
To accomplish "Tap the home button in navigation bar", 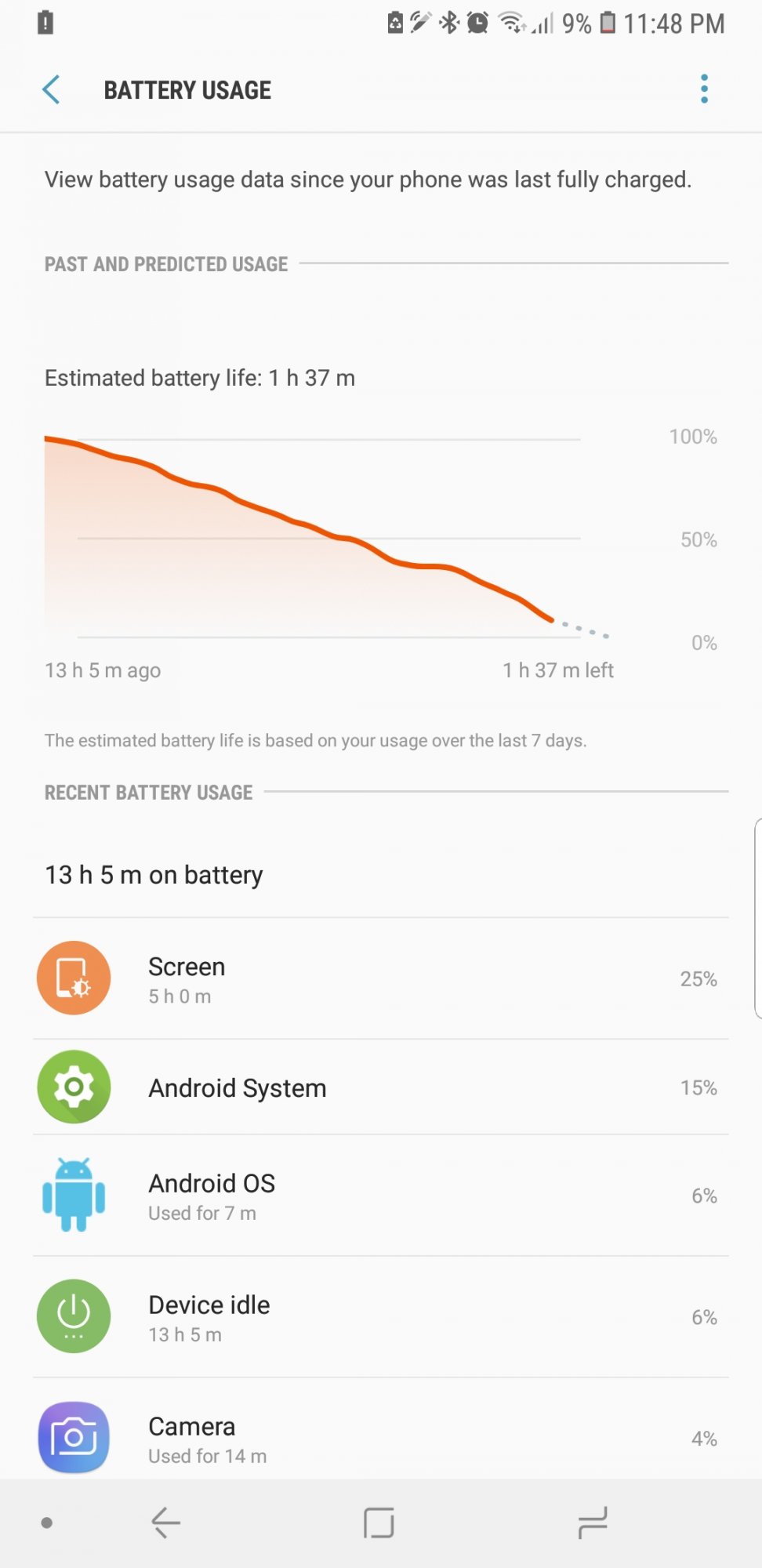I will pos(379,1523).
